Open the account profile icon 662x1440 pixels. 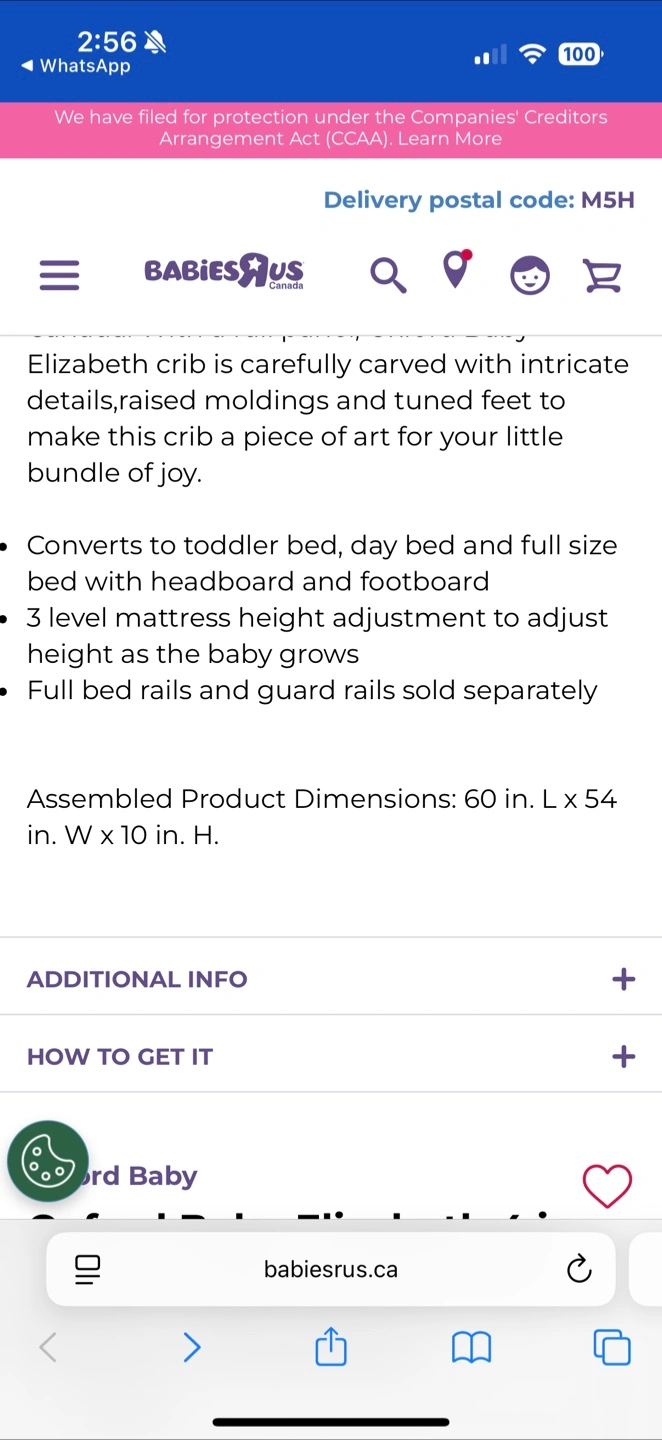(x=529, y=275)
